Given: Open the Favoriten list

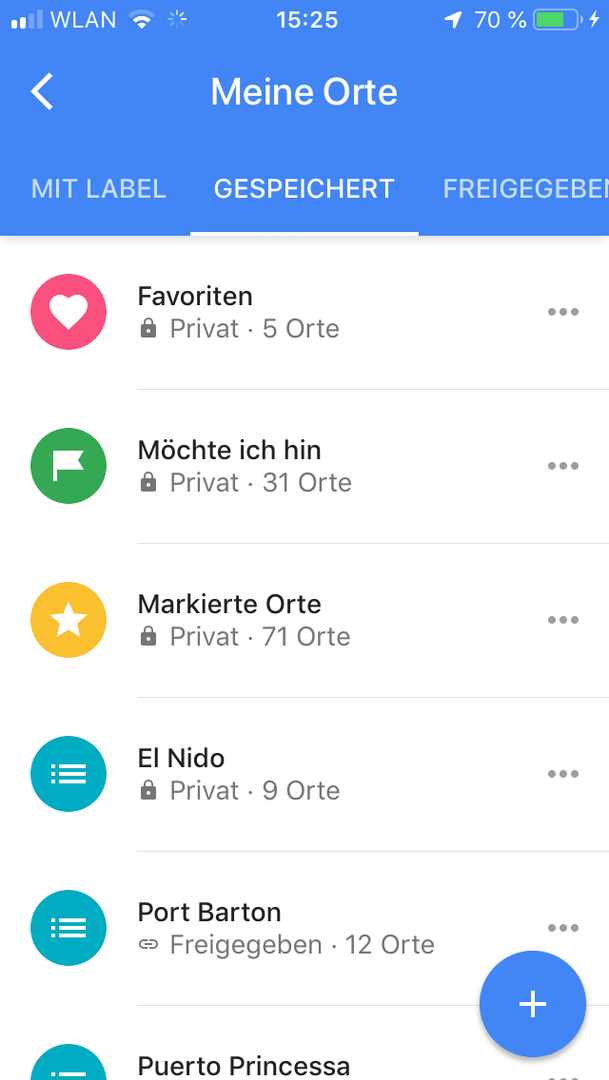Looking at the screenshot, I should click(x=304, y=312).
